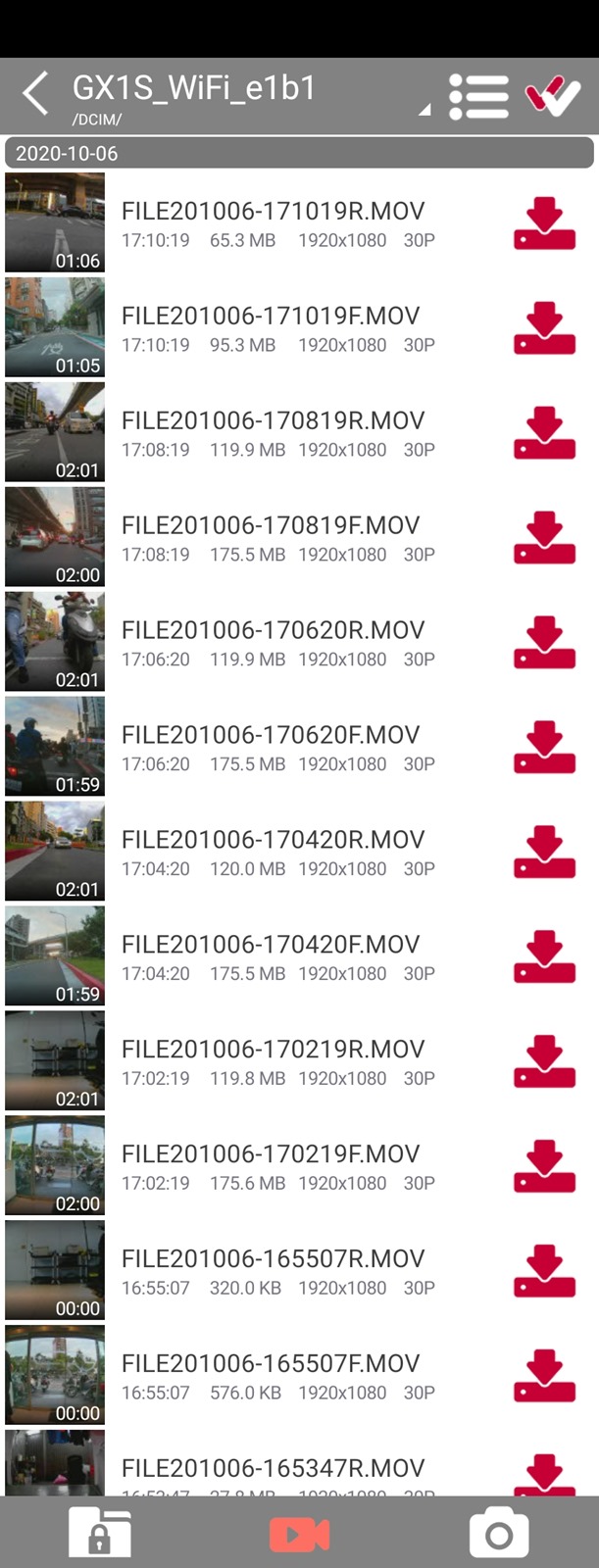Open the list view options icon
599x1568 pixels.
tap(478, 96)
